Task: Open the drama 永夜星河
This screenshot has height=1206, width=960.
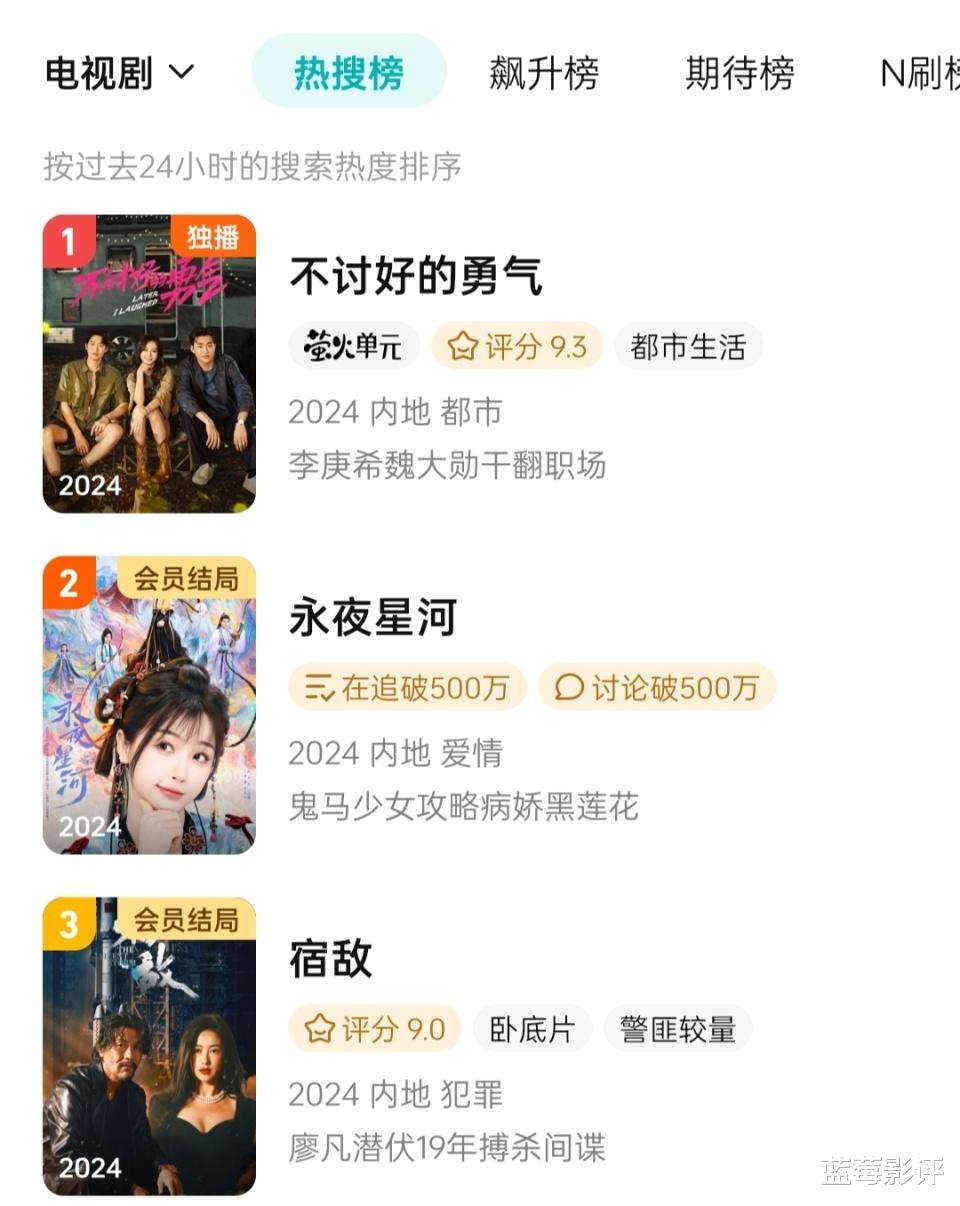Action: 370,618
